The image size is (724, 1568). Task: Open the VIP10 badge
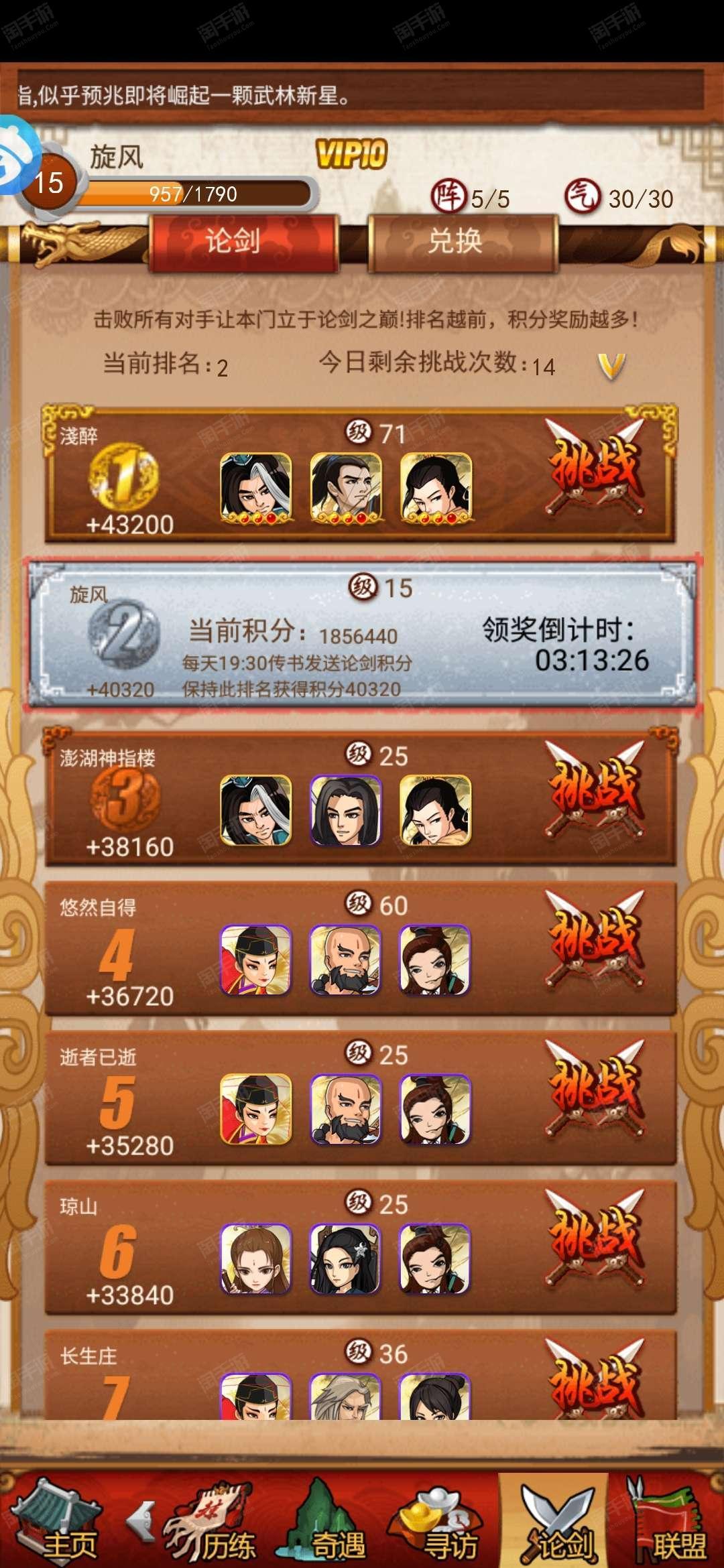point(351,154)
